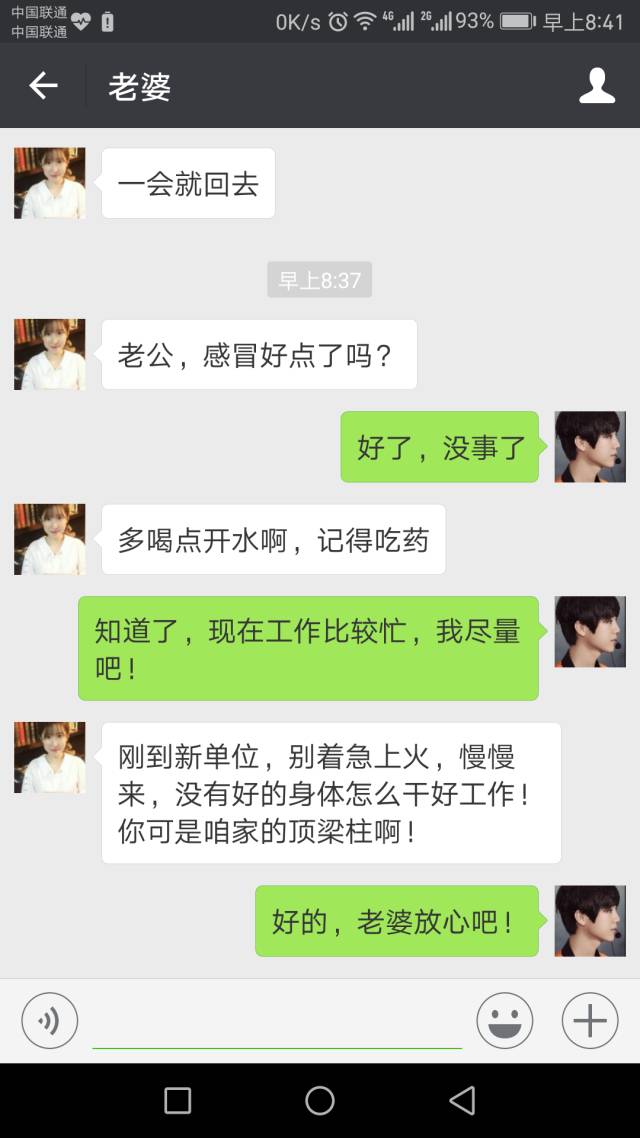Open my avatar beside 好了，没事了
The width and height of the screenshot is (640, 1138).
point(590,447)
